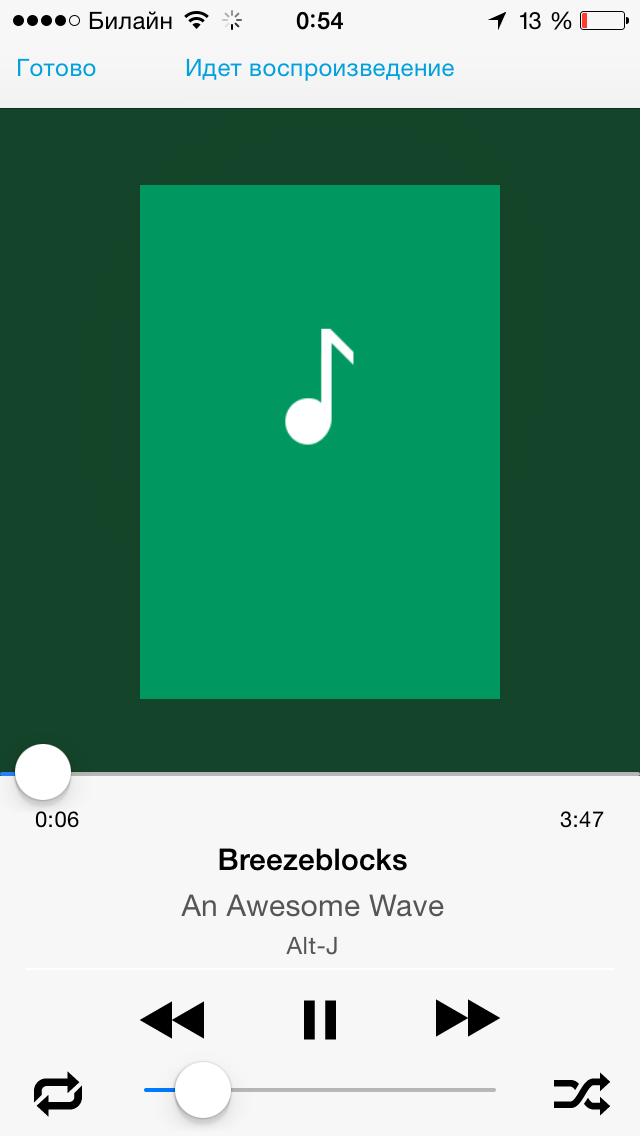Tap the green album artwork

(x=320, y=442)
